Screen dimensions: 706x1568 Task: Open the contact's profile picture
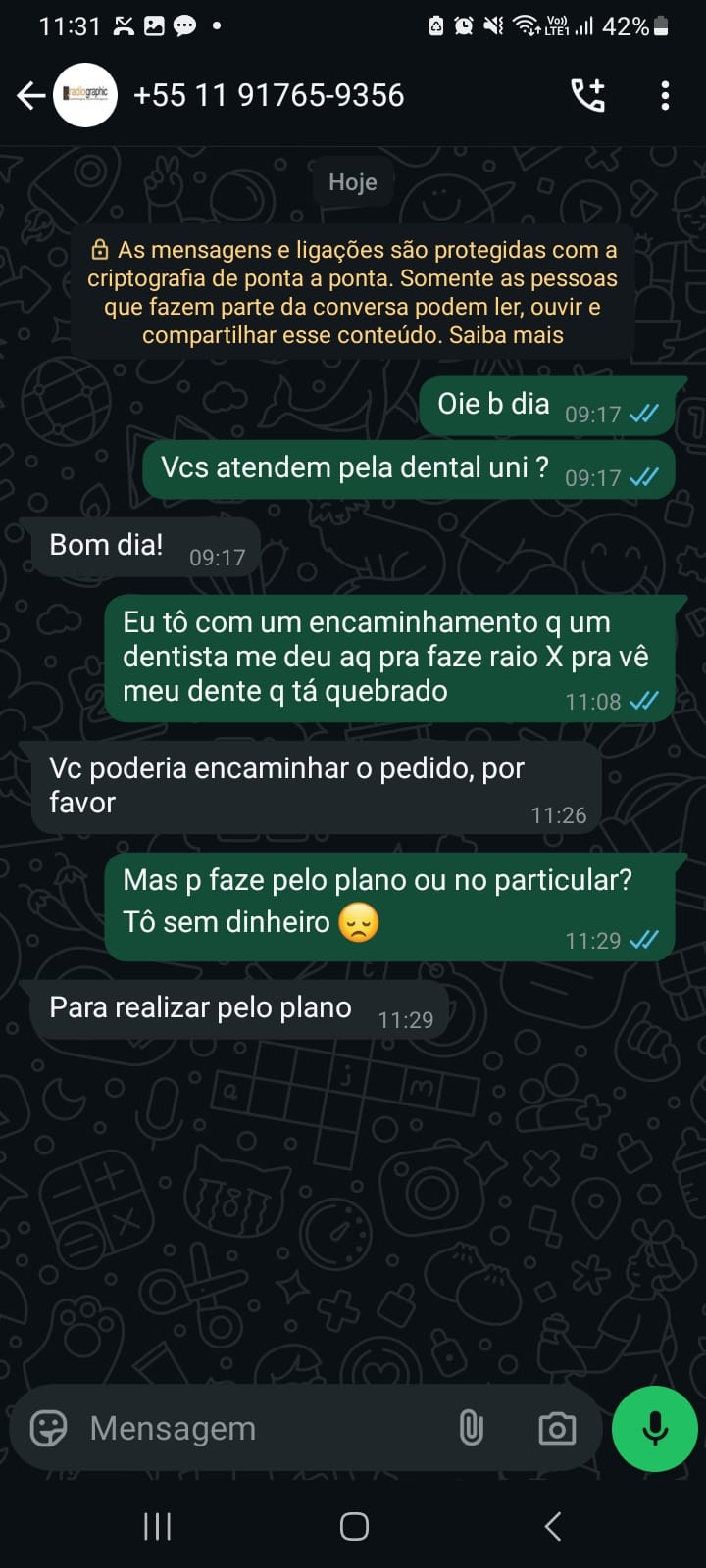pyautogui.click(x=85, y=96)
